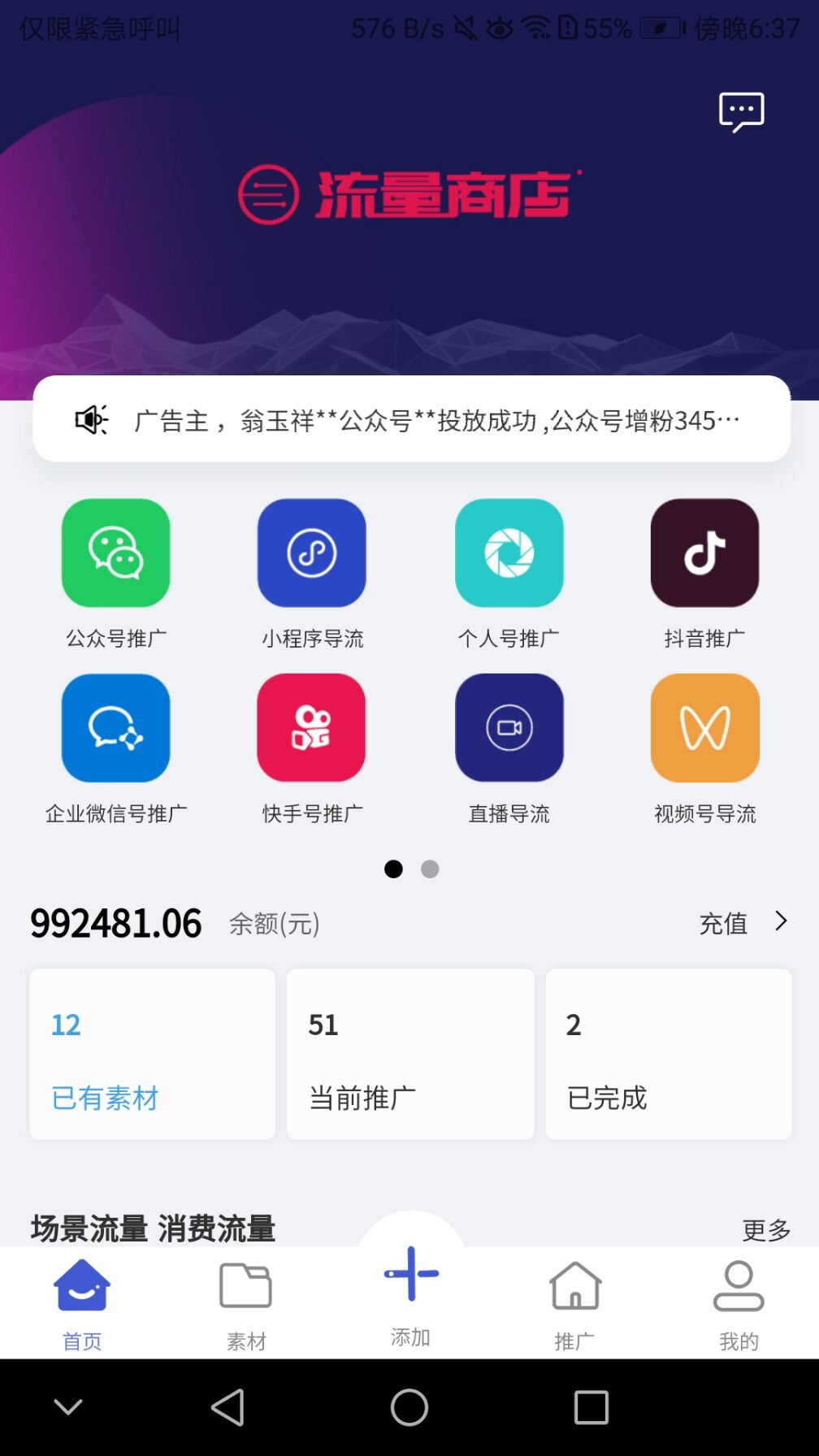Open 公众号推广 promotion
Image resolution: width=819 pixels, height=1456 pixels.
pos(116,553)
